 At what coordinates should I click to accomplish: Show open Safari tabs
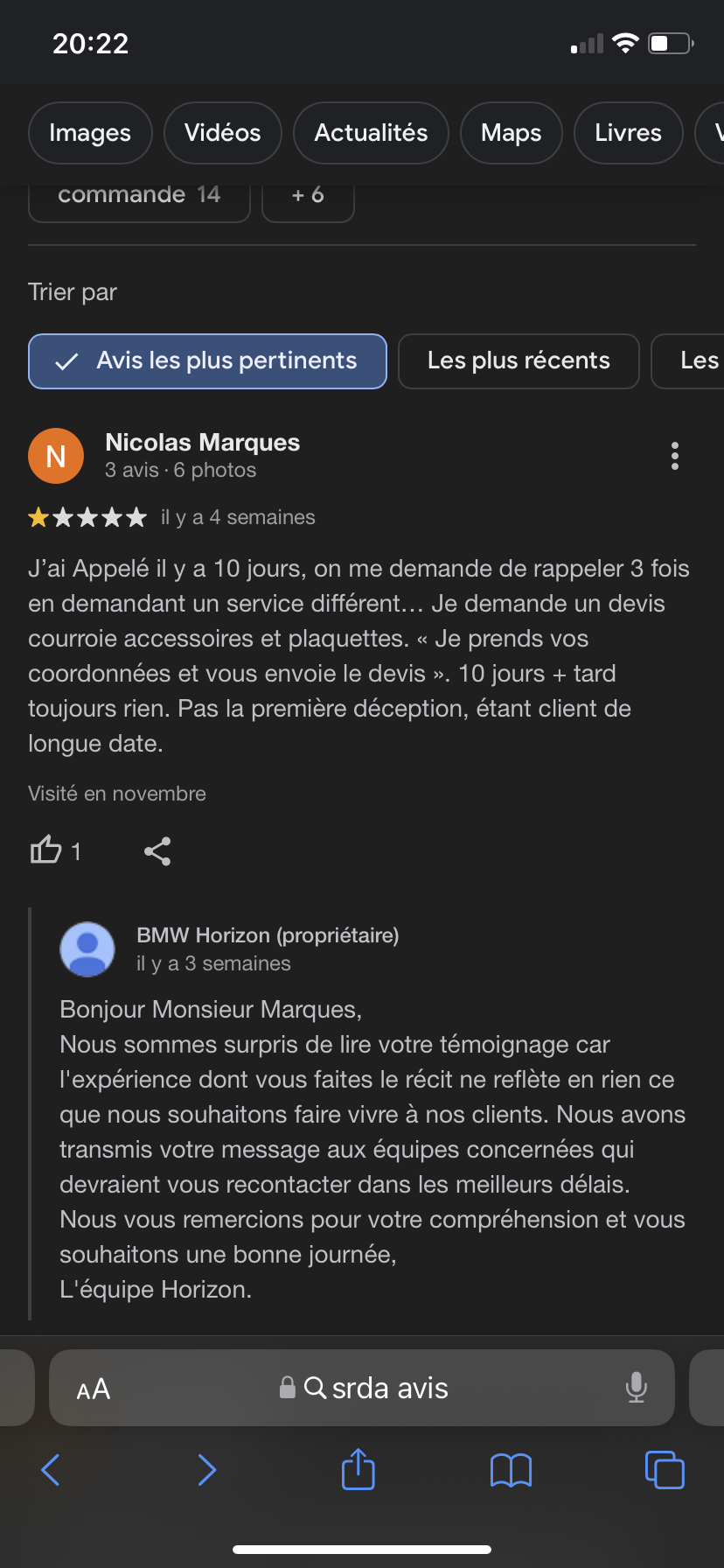coord(665,1470)
